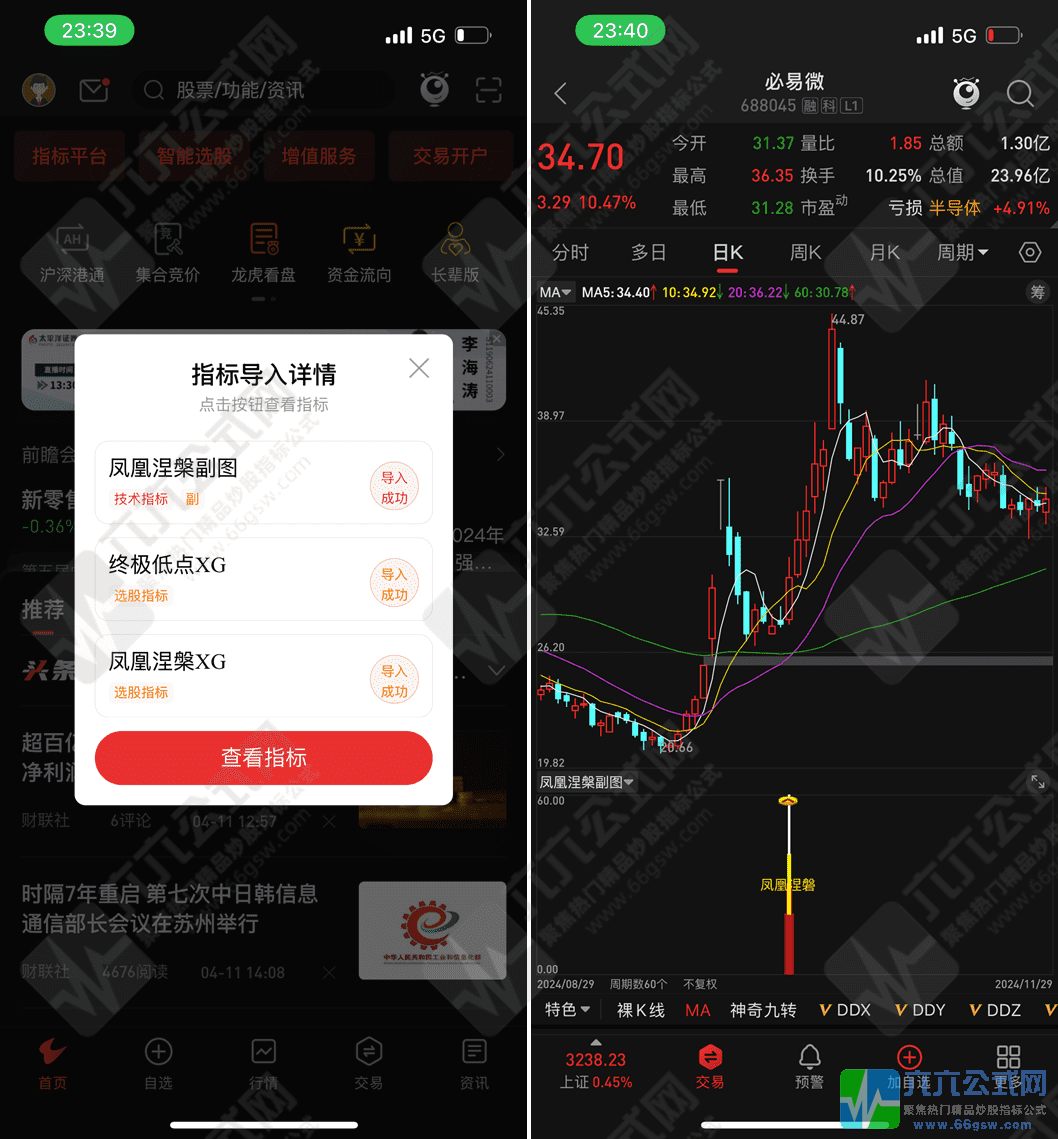The image size is (1058, 1139).
Task: Open the 凤凰涅槃副图 indicator card in the dialog
Action: pos(263,482)
